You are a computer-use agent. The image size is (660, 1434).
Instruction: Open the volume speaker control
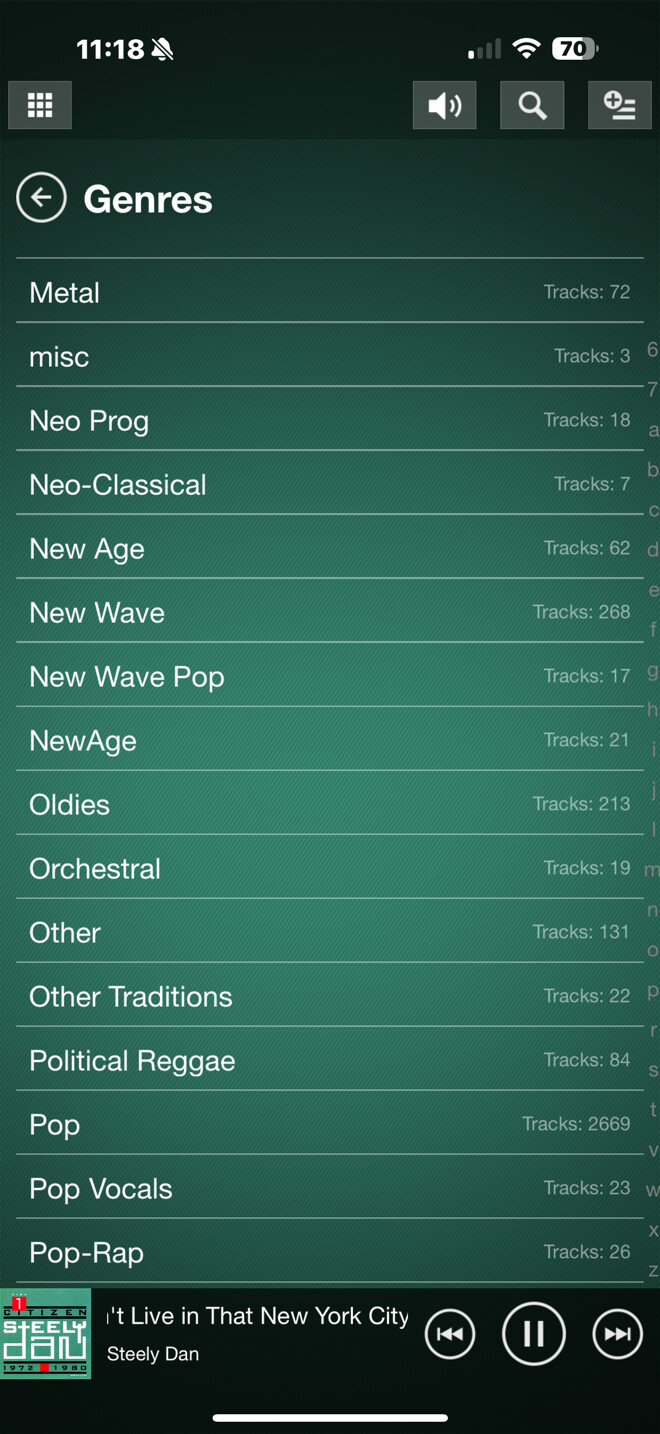(445, 105)
